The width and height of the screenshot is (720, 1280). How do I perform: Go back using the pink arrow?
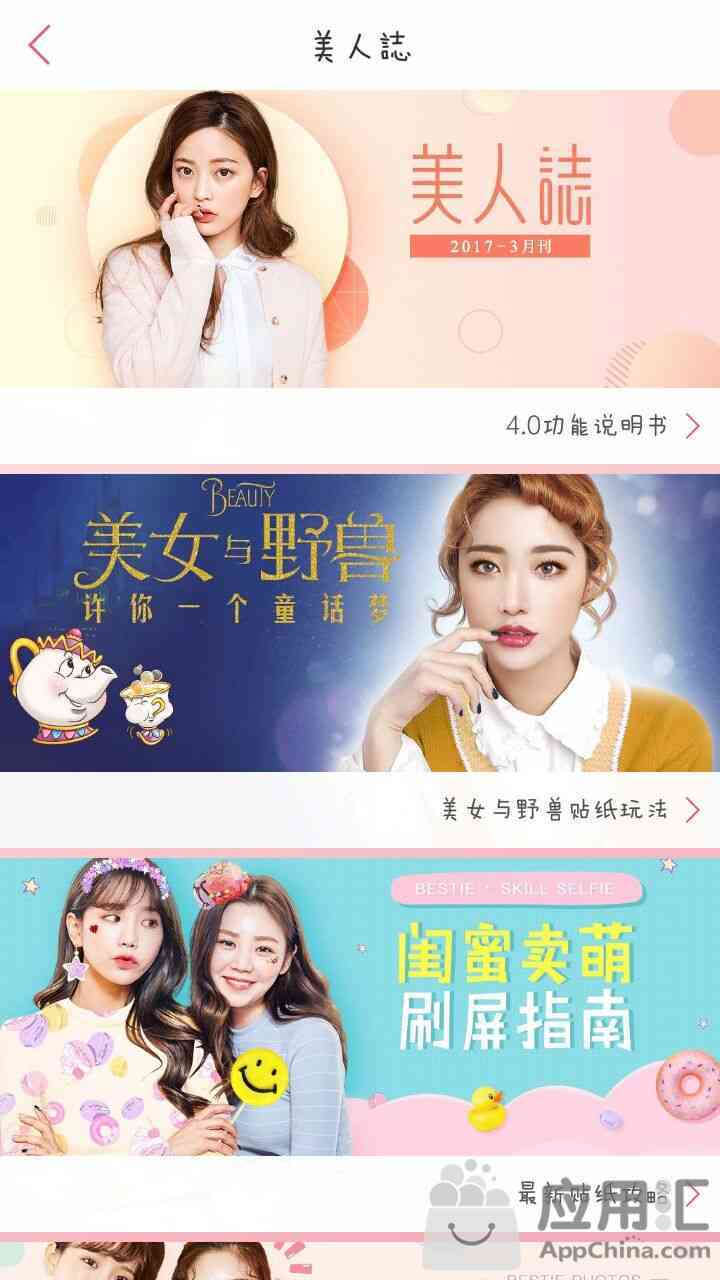click(40, 45)
